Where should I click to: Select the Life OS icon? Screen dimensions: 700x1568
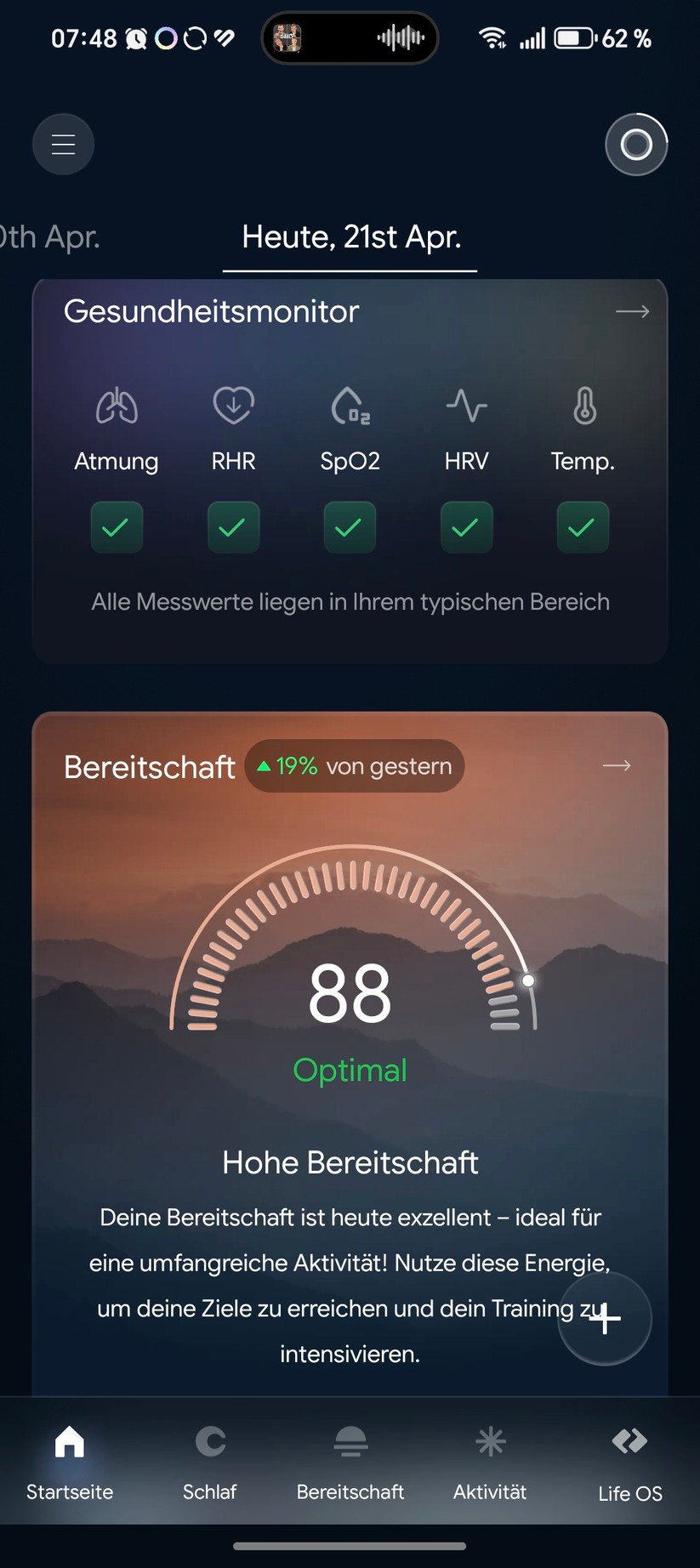click(629, 1459)
